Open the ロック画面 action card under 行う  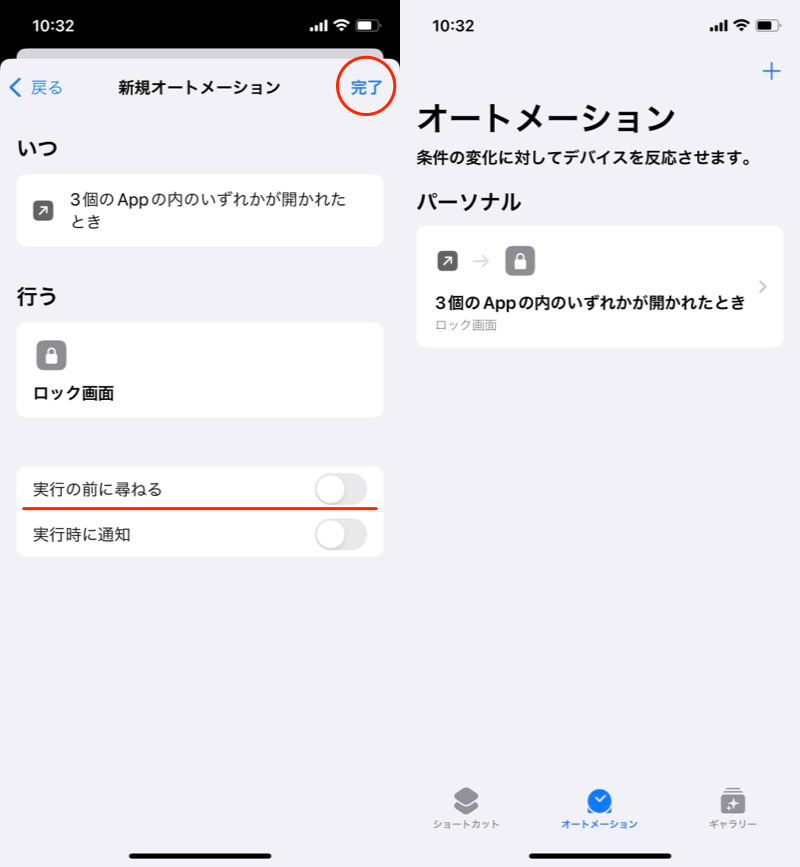tap(200, 370)
